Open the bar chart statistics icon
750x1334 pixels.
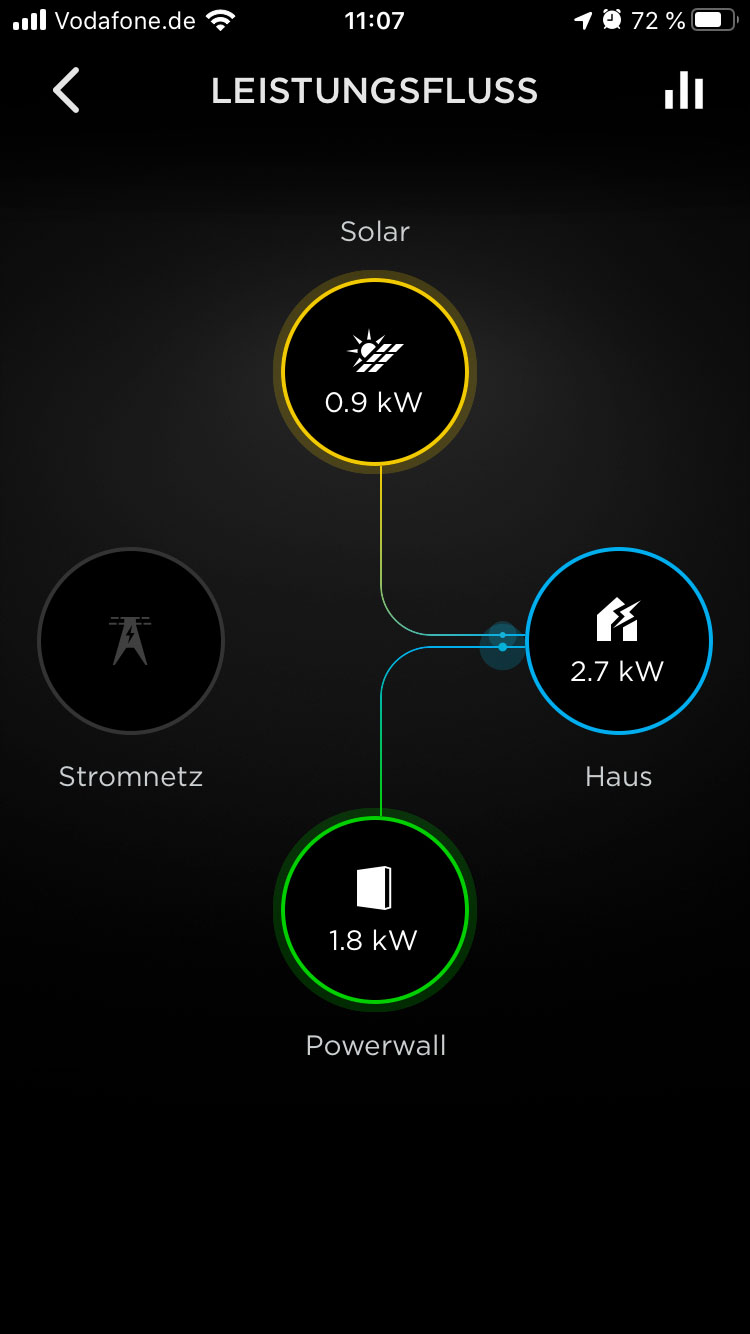point(684,91)
